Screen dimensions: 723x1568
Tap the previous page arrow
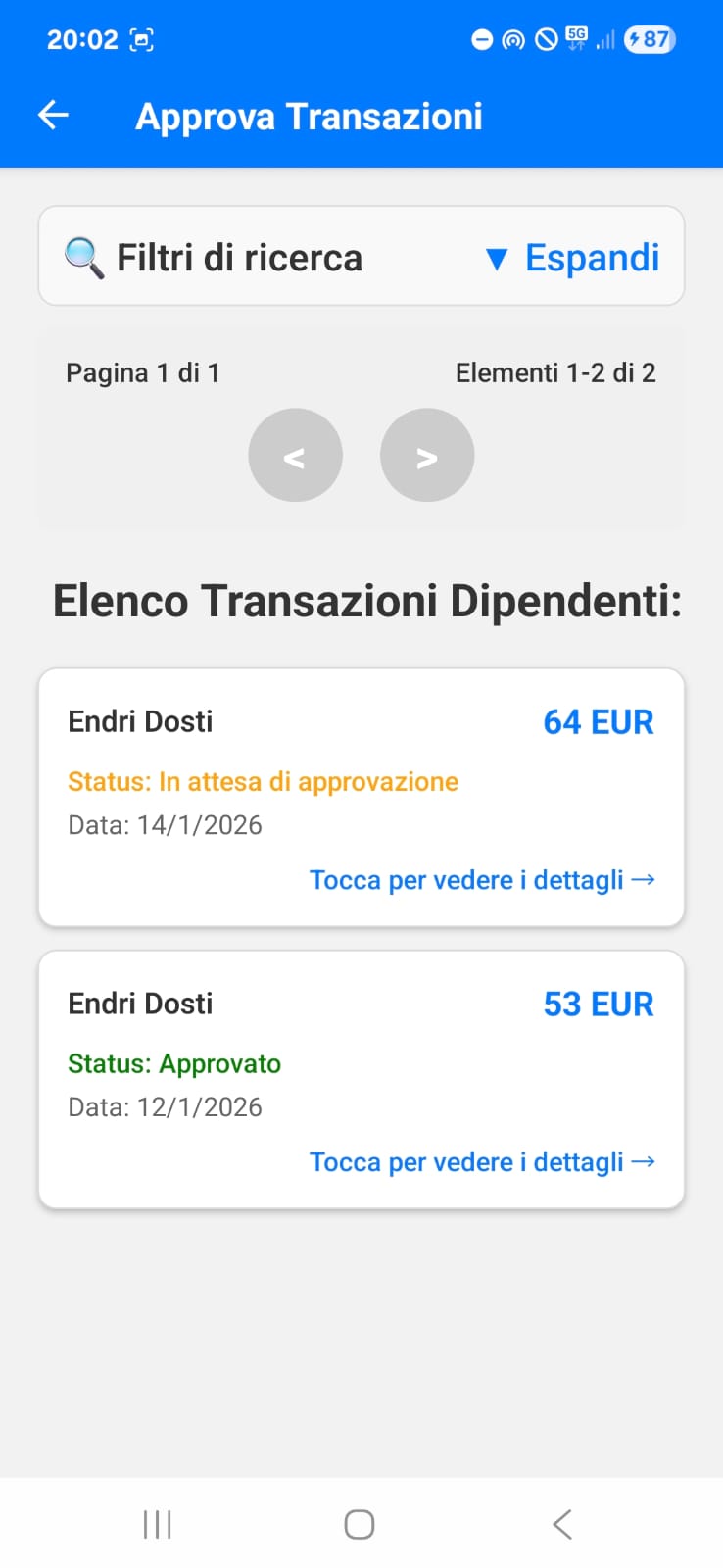pyautogui.click(x=295, y=454)
